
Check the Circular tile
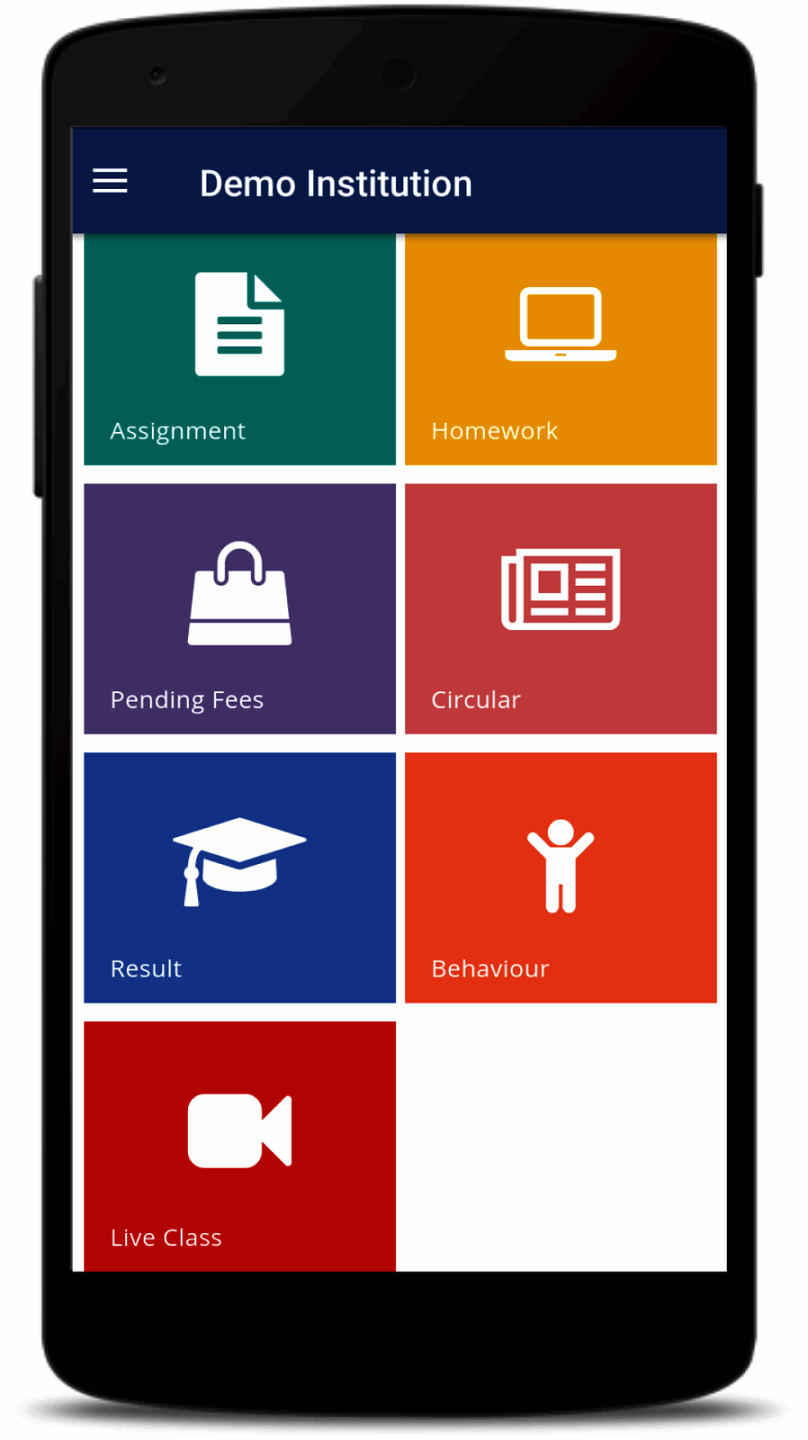[560, 607]
